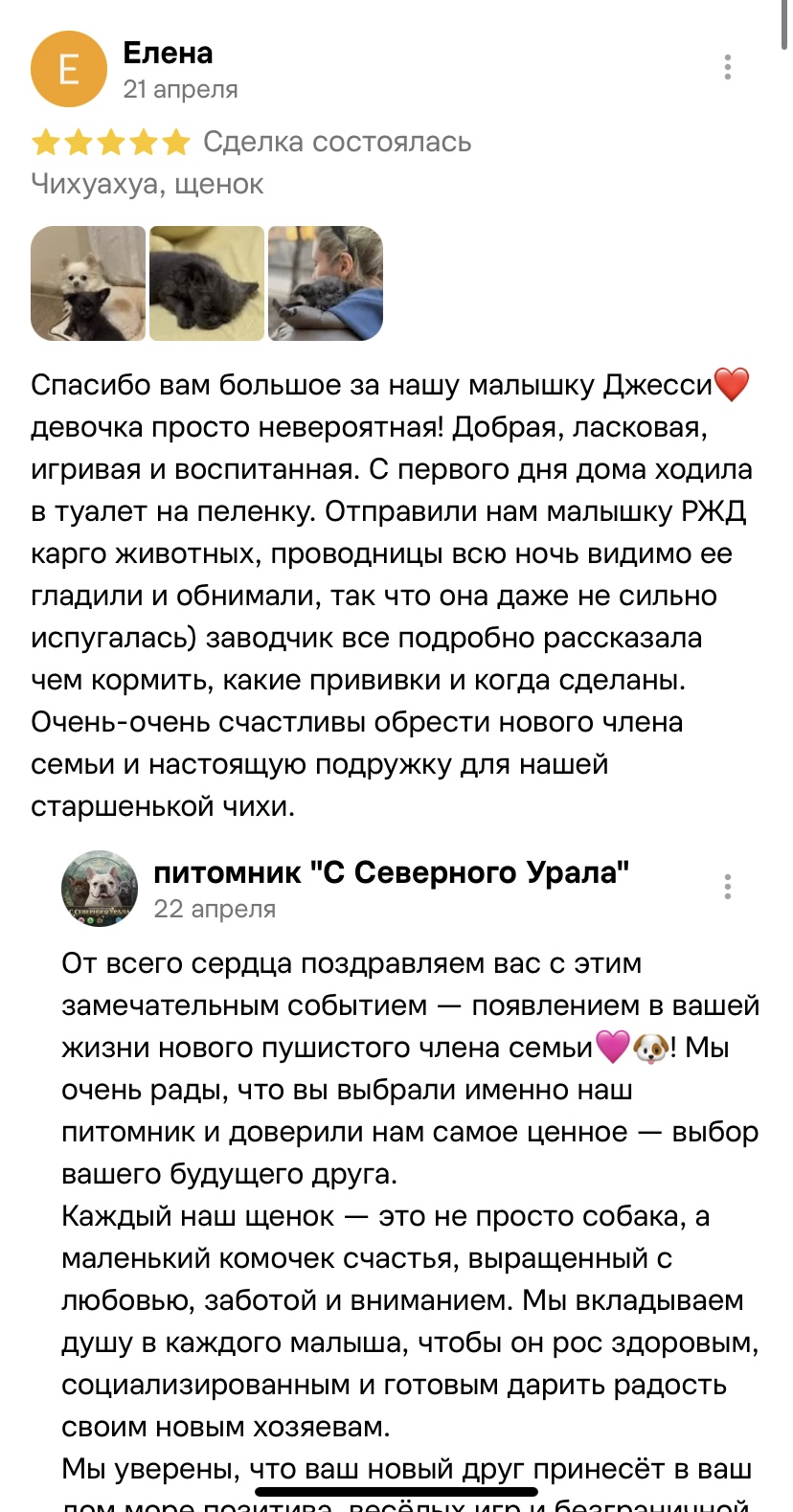View the second review photo of black puppy
793x1512 pixels.
(207, 283)
